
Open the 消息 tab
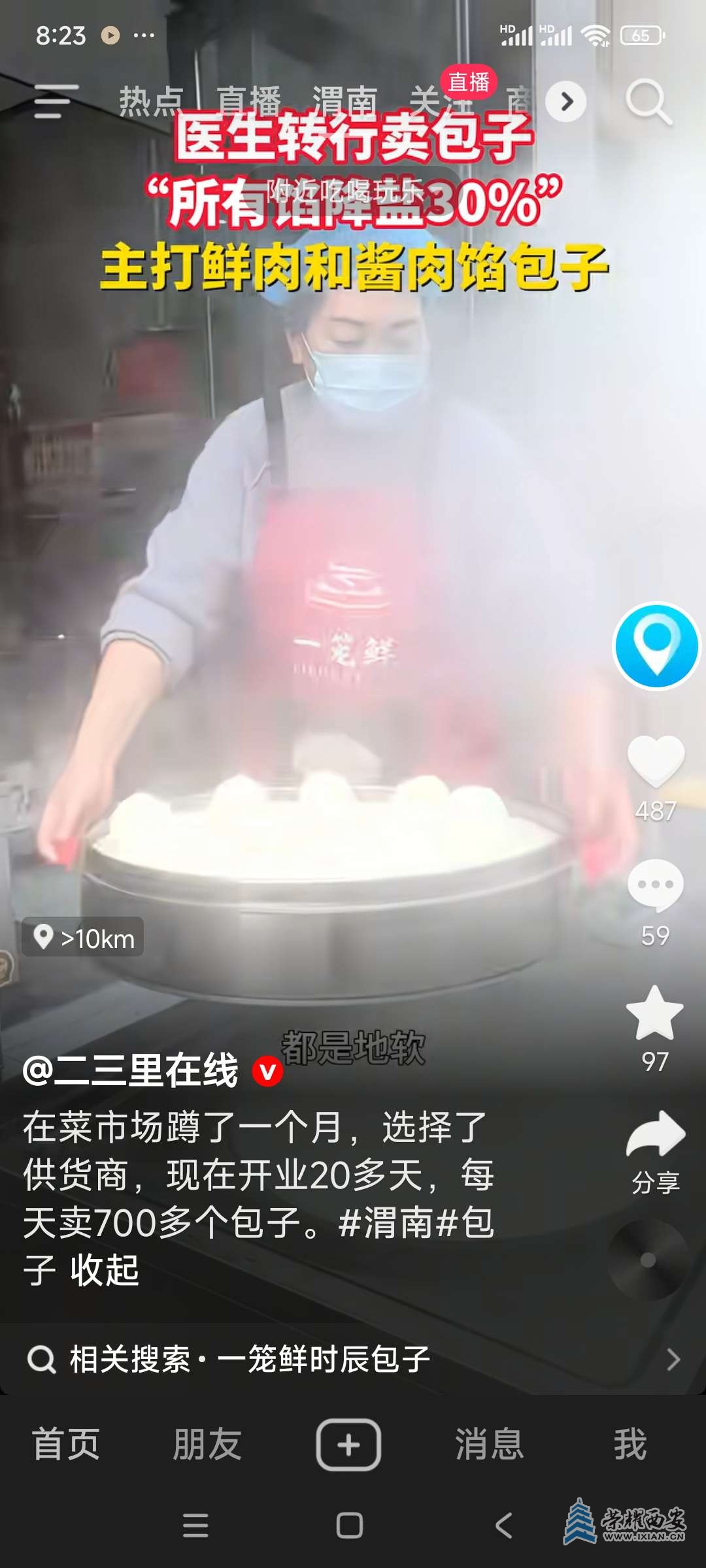[x=489, y=1445]
